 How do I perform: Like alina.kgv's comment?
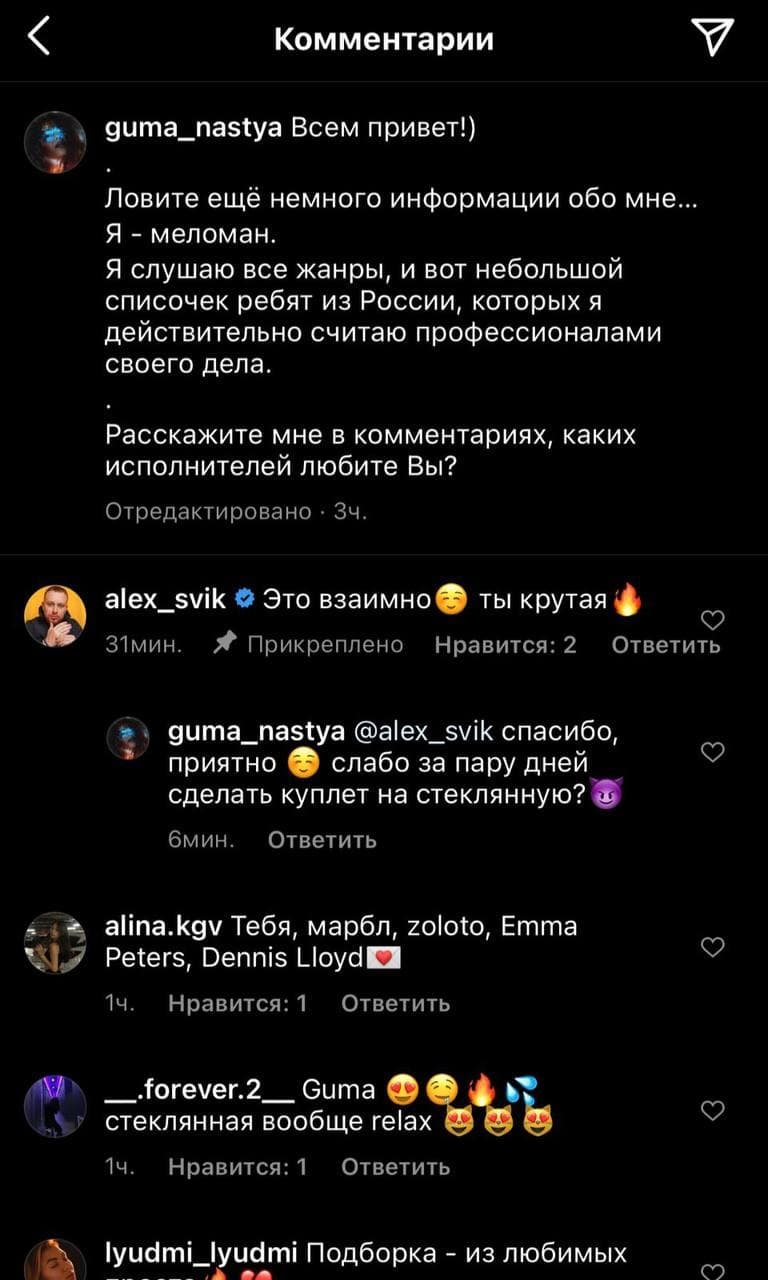(x=712, y=947)
